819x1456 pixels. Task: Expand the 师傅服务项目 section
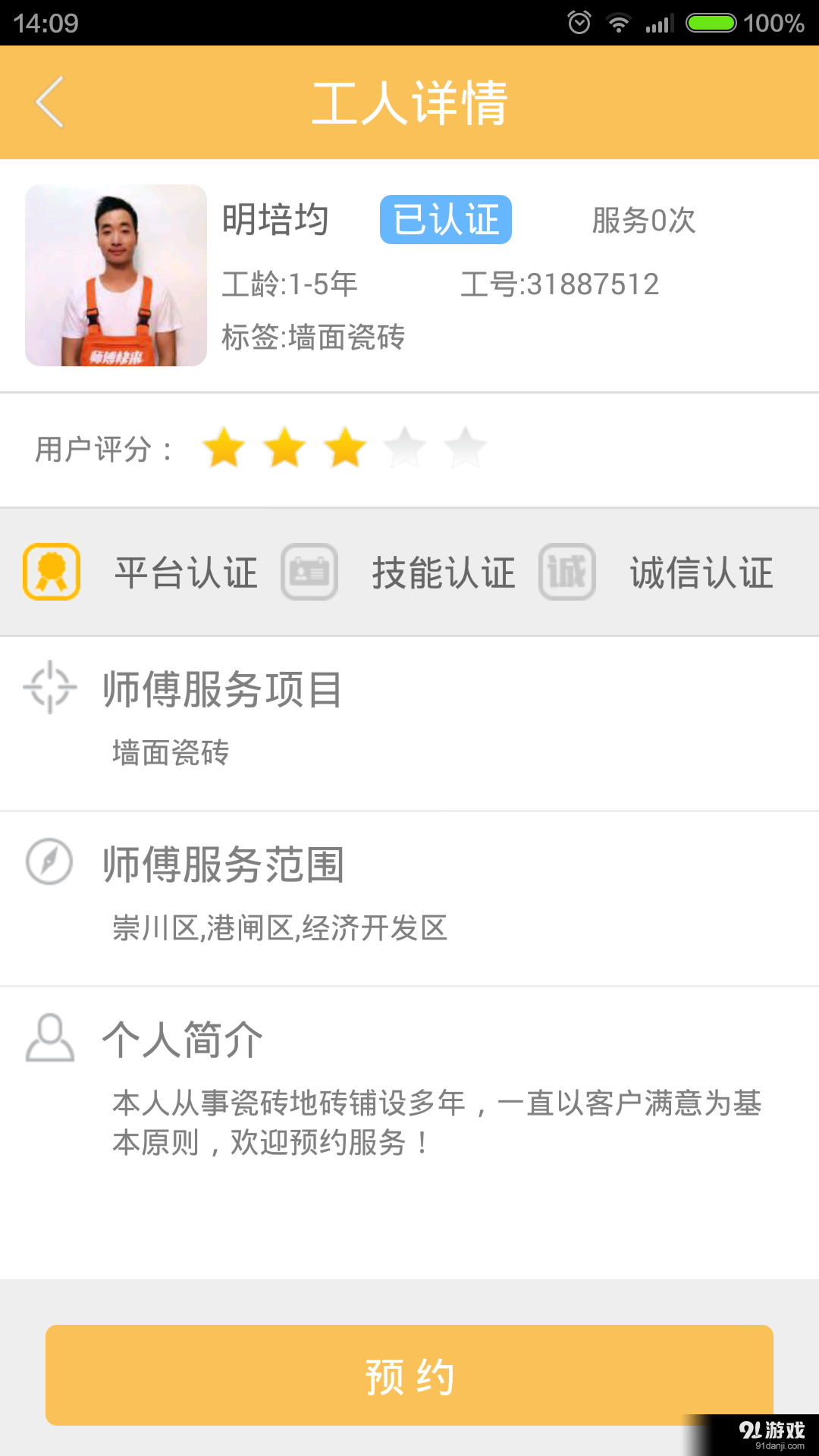point(221,689)
